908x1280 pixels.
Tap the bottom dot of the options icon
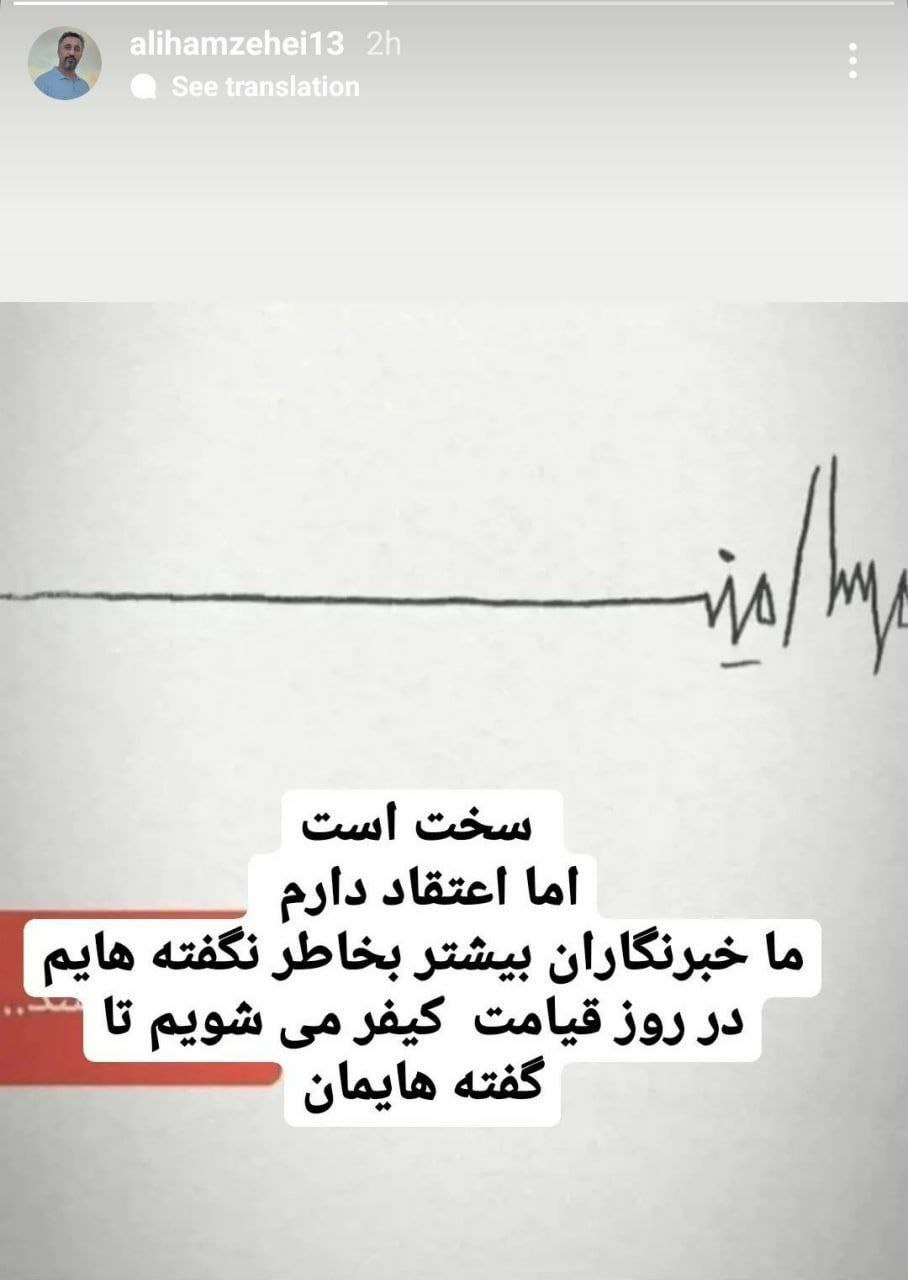coord(853,74)
